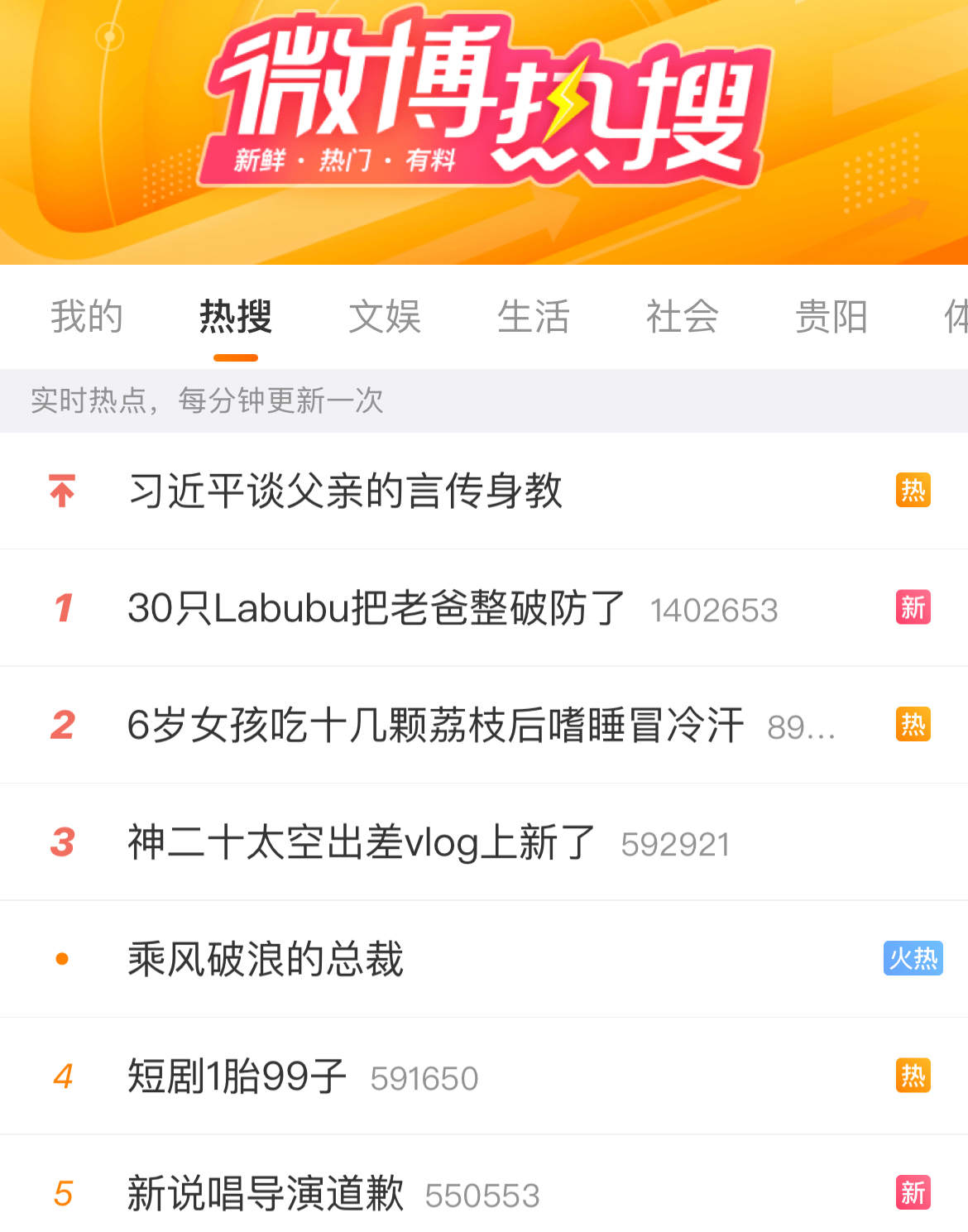Tap the 乘风破浪的总裁 entry
968x1232 pixels.
tap(266, 960)
